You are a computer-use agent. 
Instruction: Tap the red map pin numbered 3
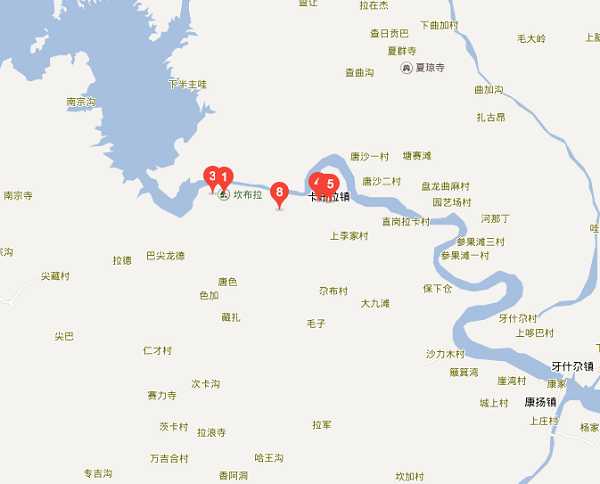[x=210, y=176]
